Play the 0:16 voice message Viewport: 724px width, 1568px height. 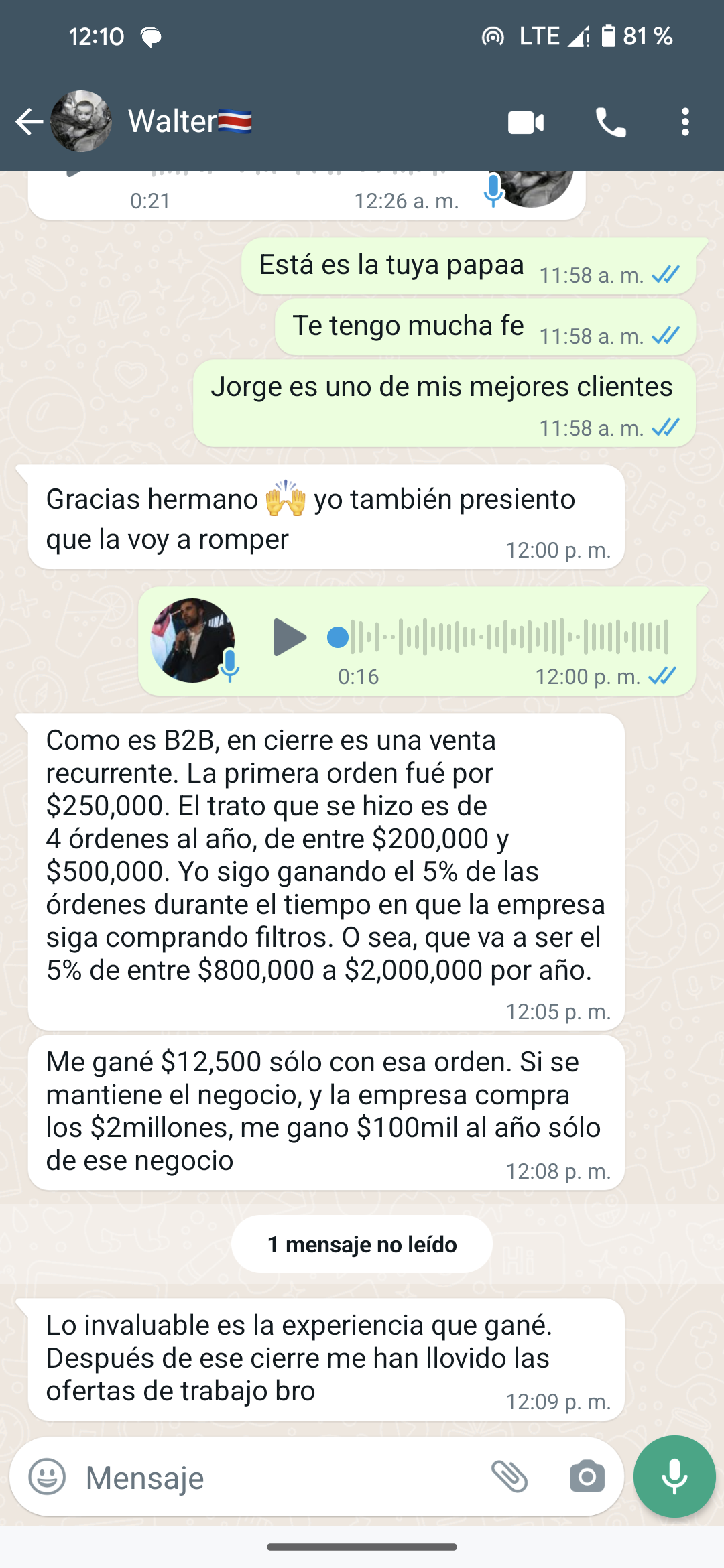tap(290, 637)
